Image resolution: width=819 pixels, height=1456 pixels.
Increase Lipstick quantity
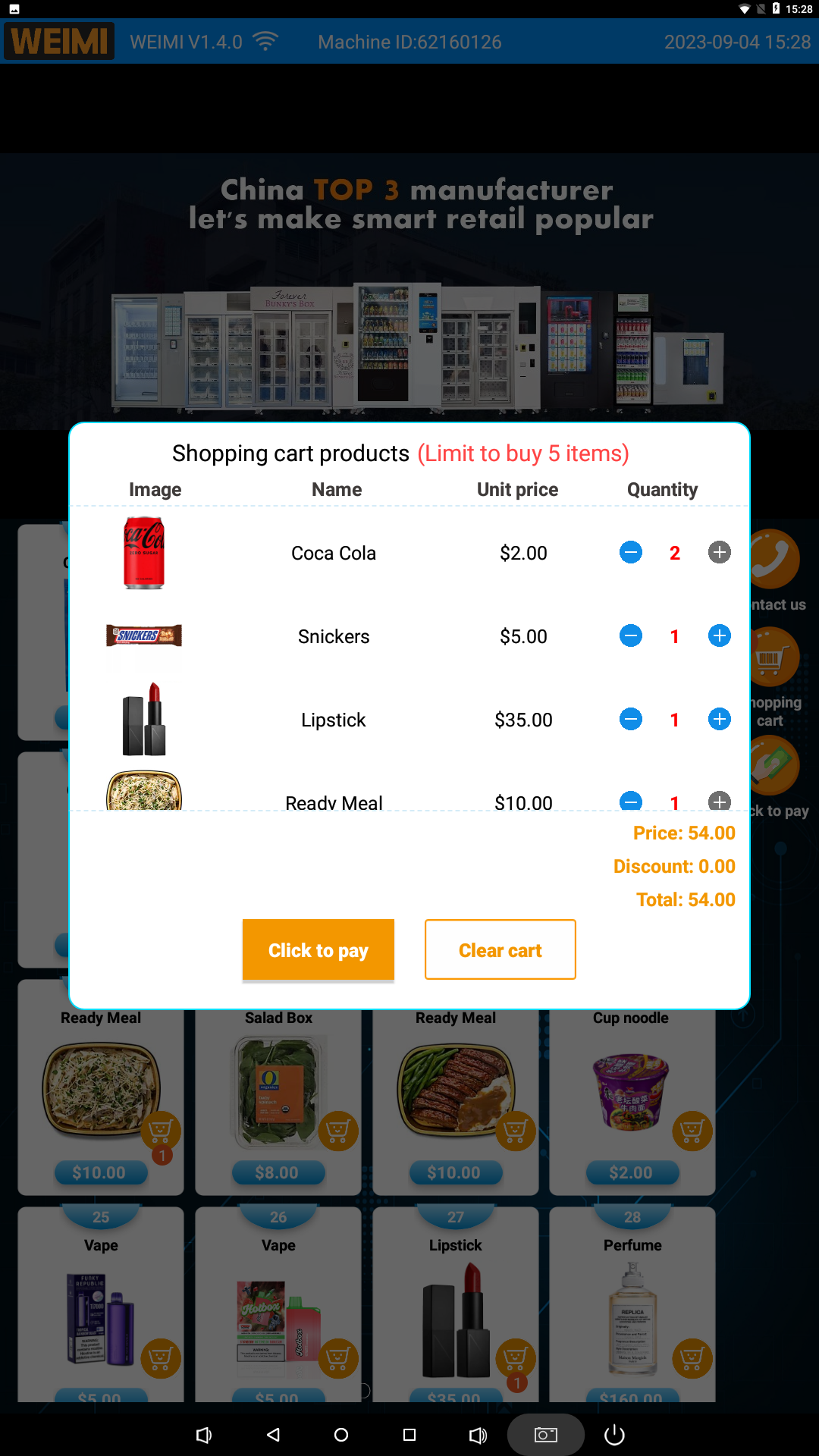pos(719,719)
